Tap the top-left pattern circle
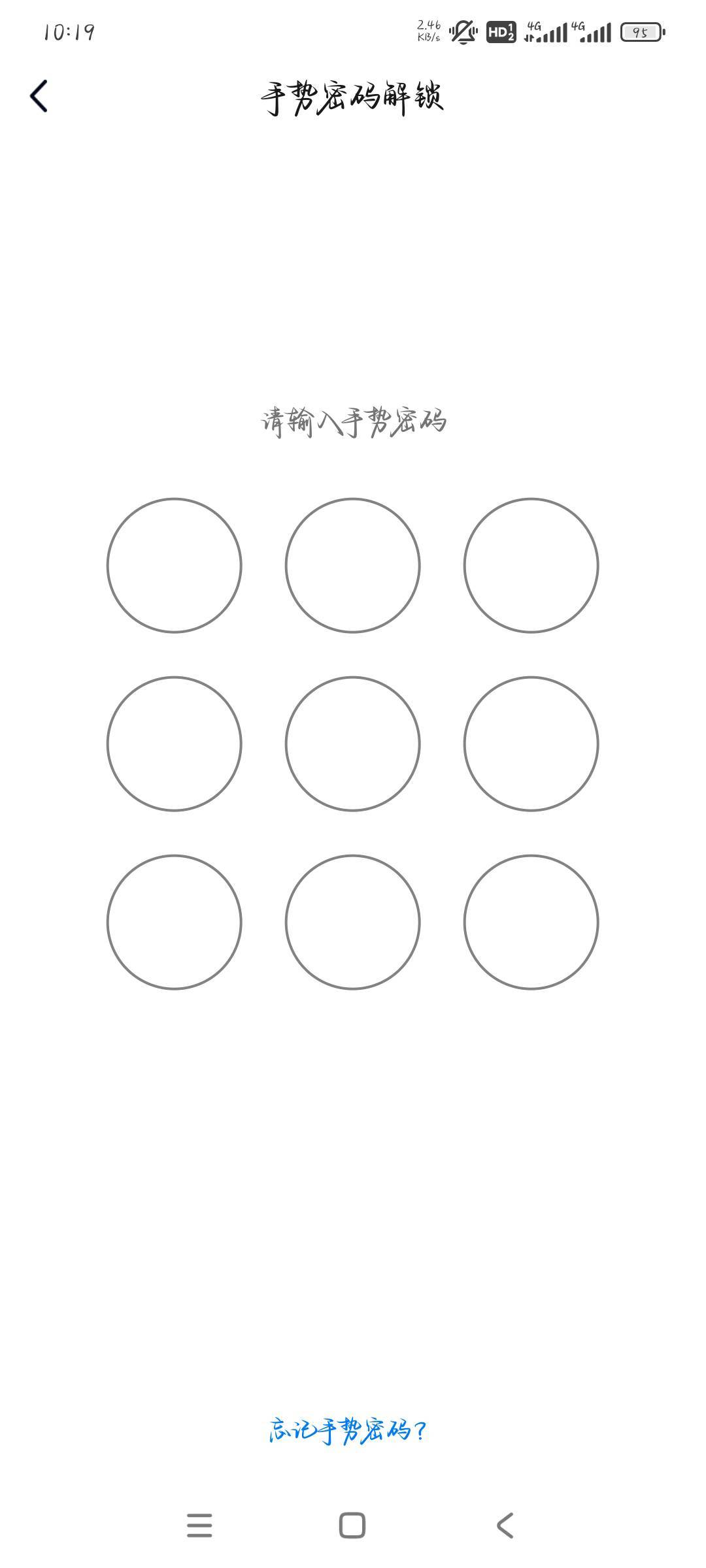706x1568 pixels. coord(174,565)
